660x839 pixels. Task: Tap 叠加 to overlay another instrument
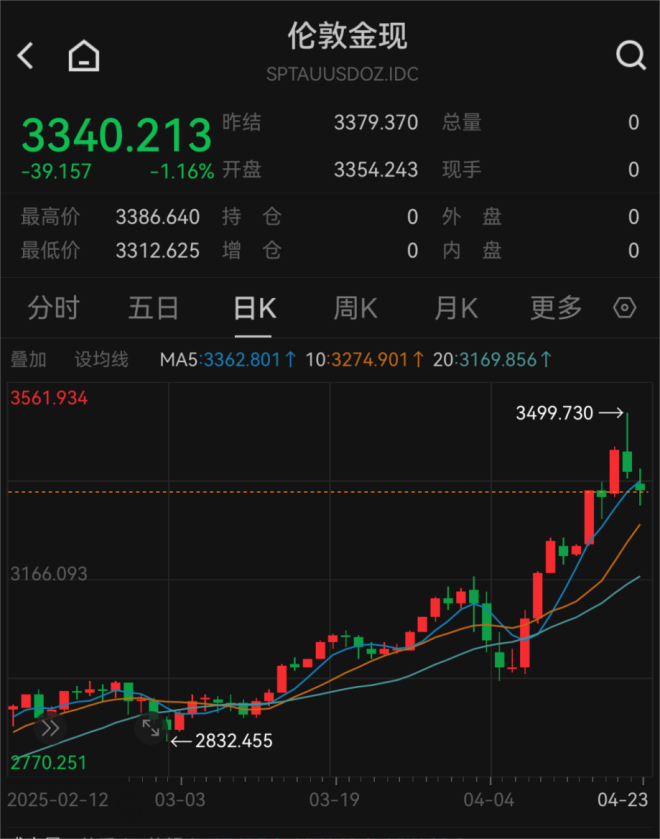tap(28, 360)
